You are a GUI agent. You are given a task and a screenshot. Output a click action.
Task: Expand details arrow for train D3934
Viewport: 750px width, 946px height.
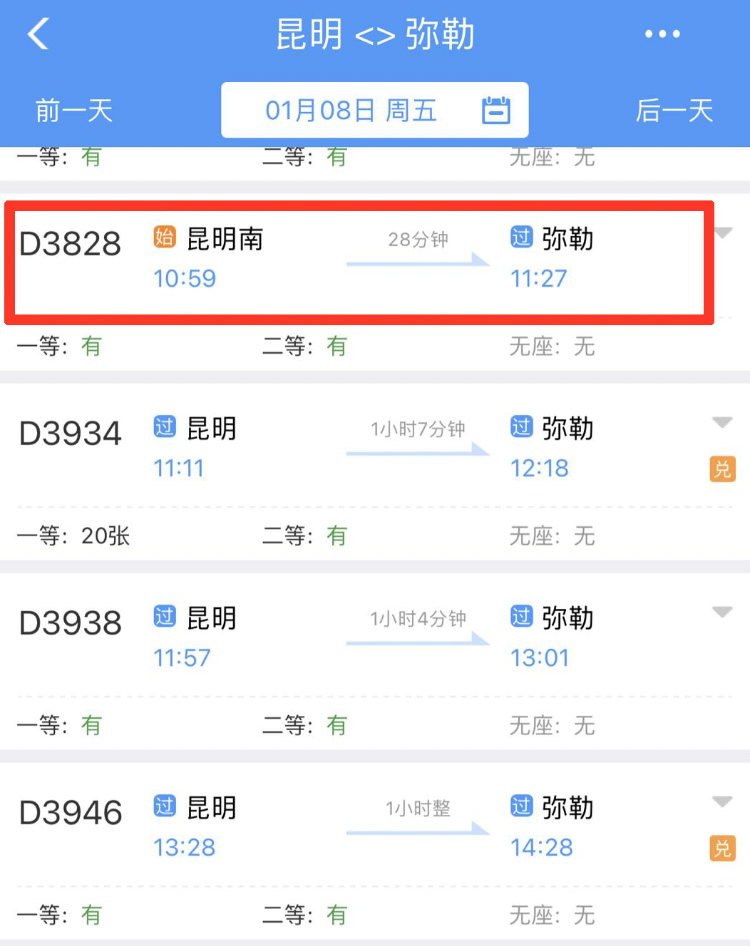723,423
